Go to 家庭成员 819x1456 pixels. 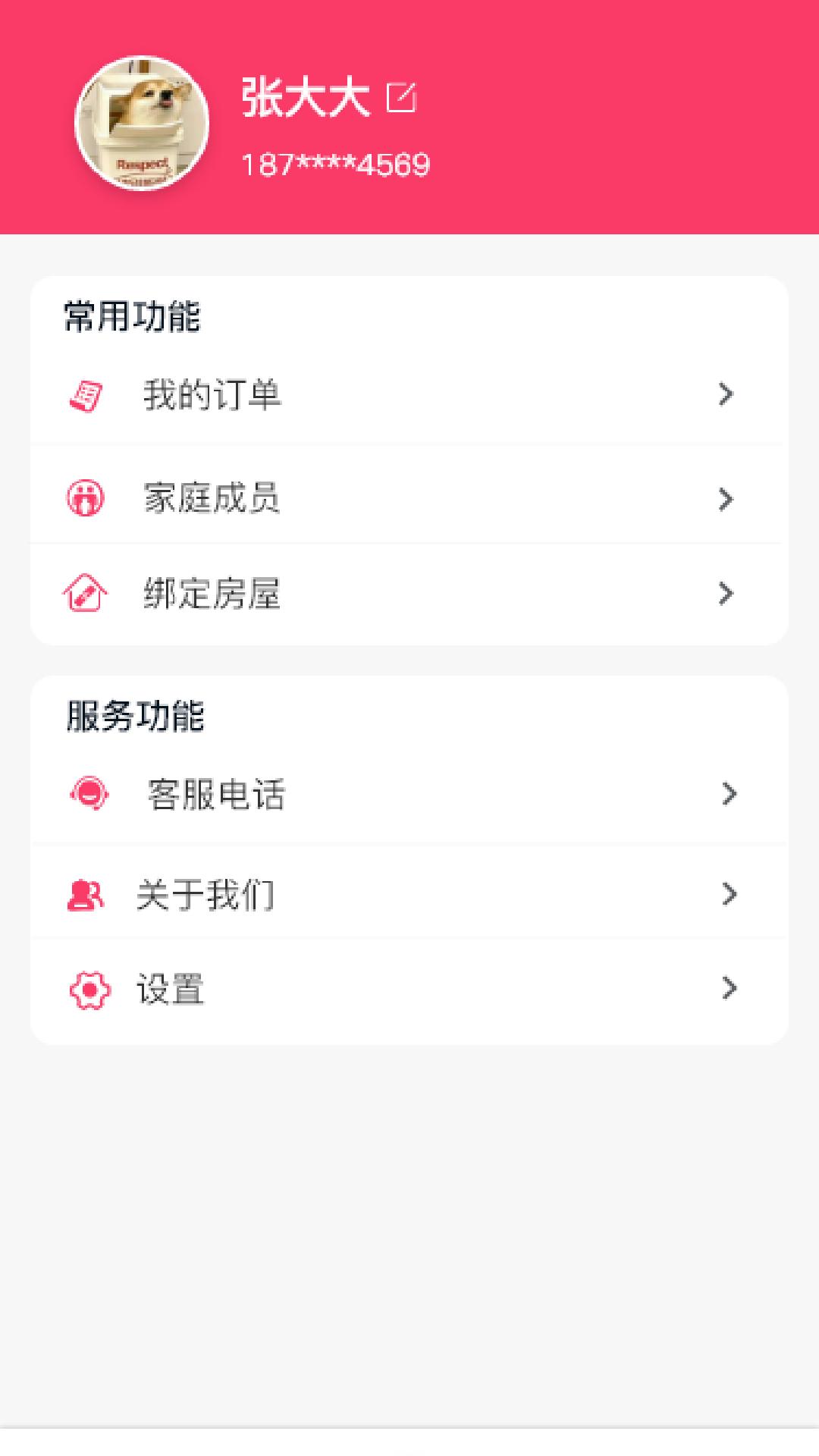409,498
